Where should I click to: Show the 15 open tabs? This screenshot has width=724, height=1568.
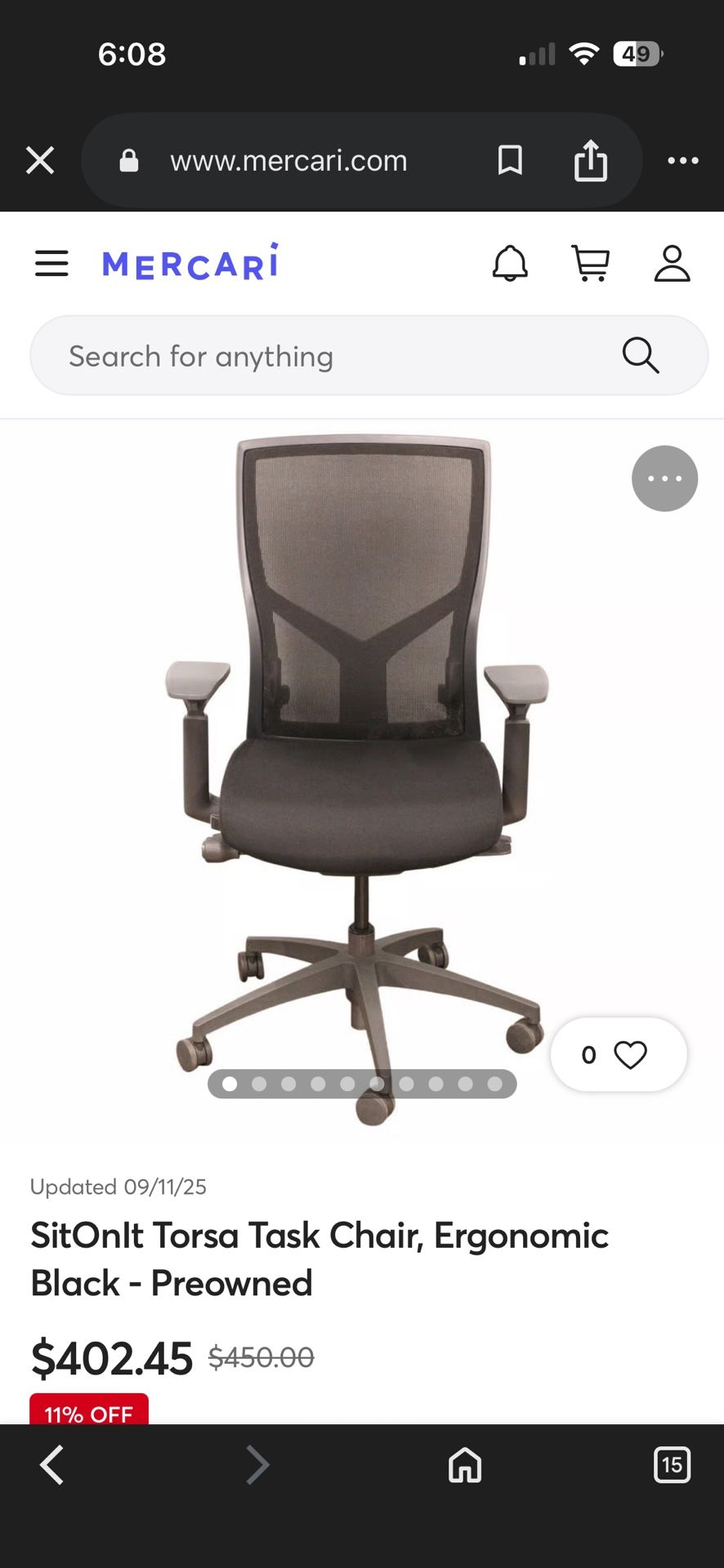[x=672, y=1464]
